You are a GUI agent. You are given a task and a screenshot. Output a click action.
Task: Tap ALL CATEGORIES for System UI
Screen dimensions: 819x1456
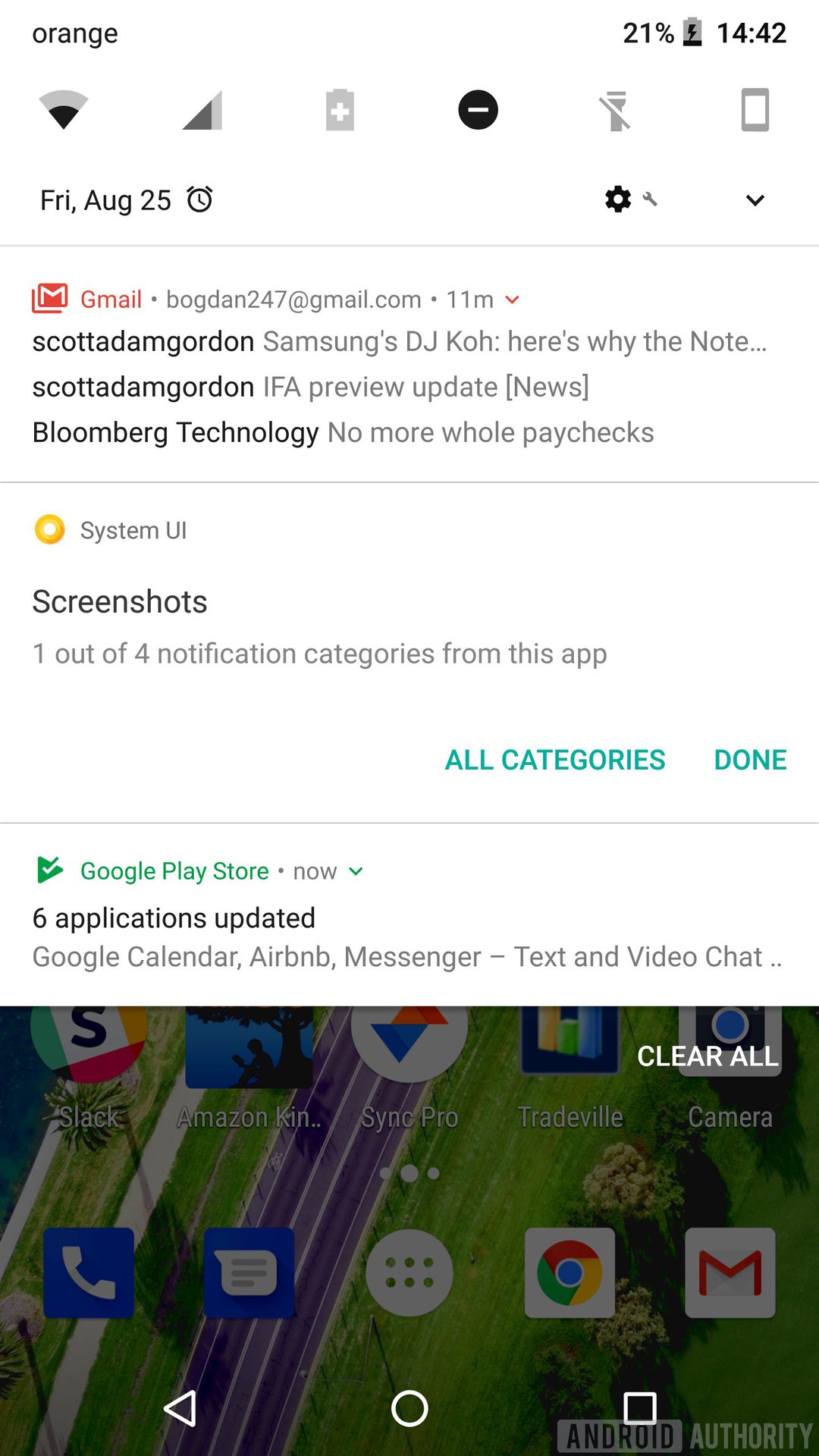click(554, 760)
